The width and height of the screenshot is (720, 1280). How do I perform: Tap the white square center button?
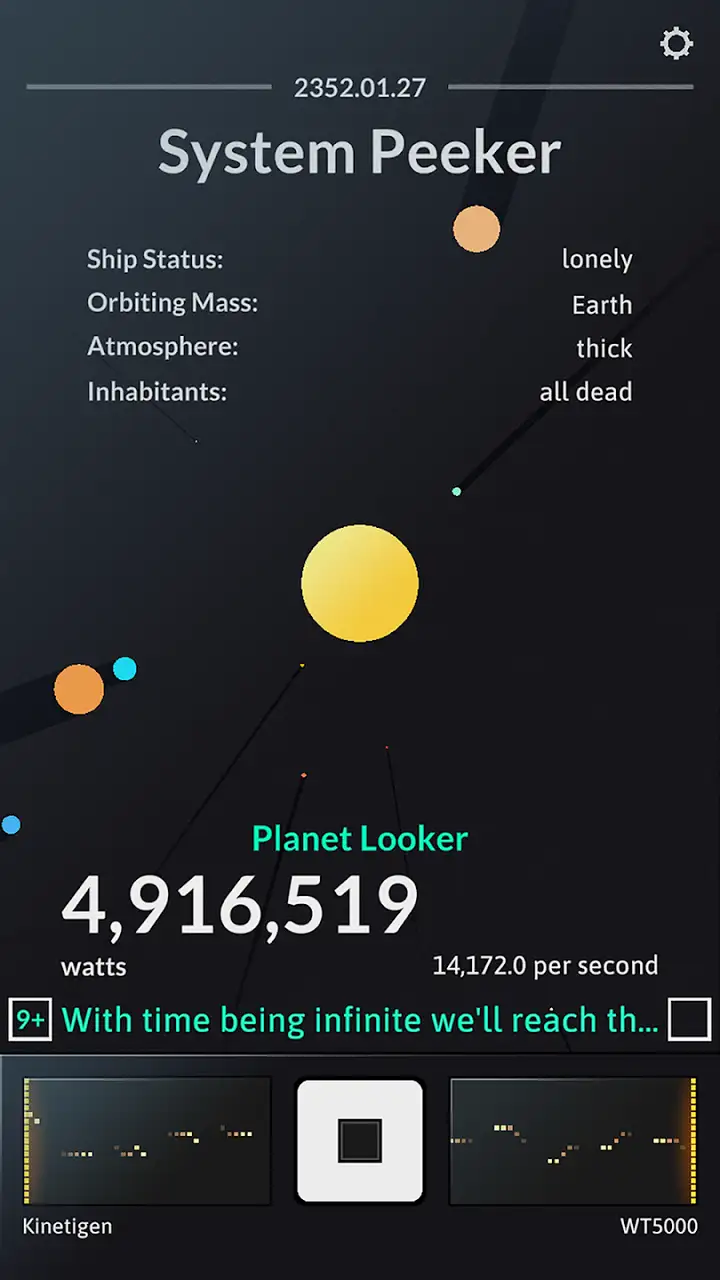tap(360, 1140)
